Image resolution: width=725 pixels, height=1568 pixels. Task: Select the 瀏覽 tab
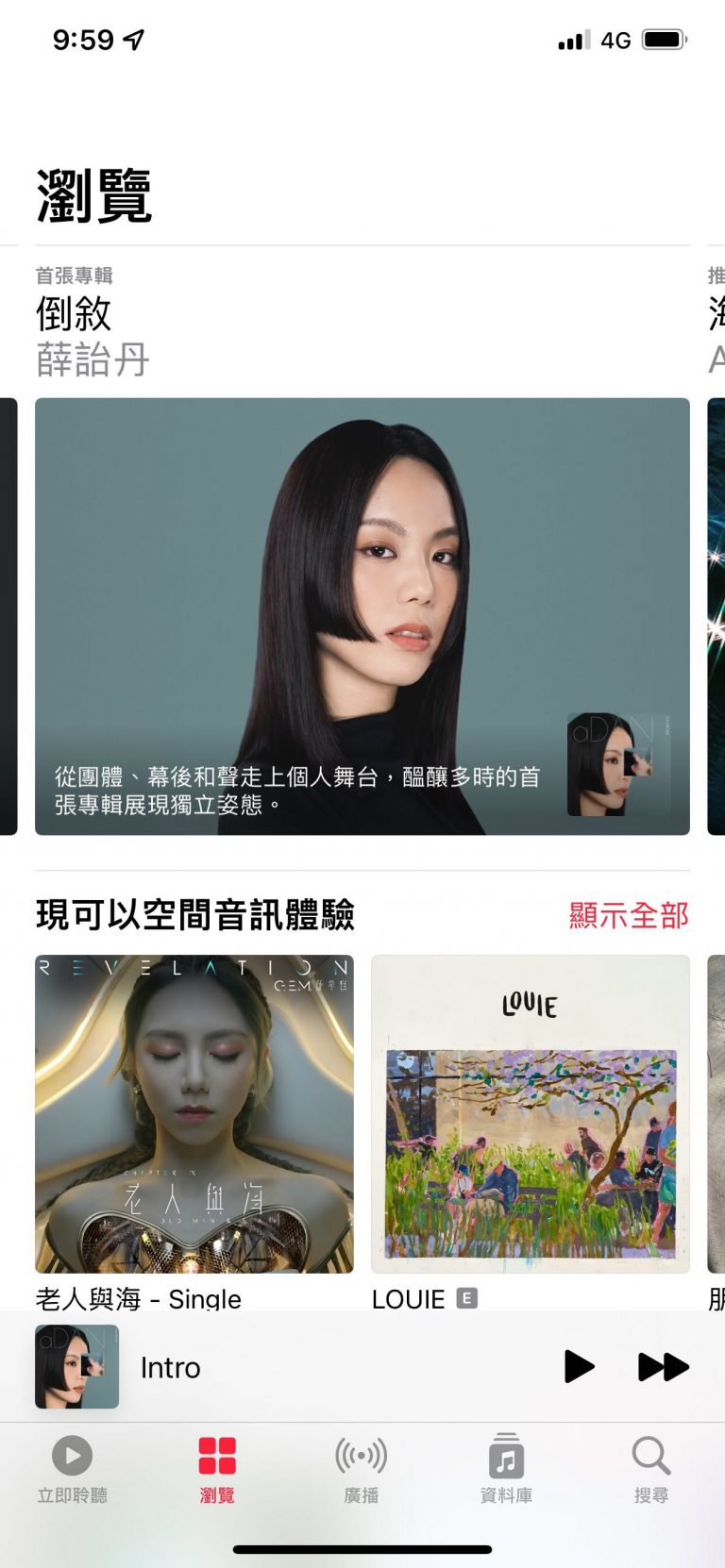click(x=217, y=1468)
